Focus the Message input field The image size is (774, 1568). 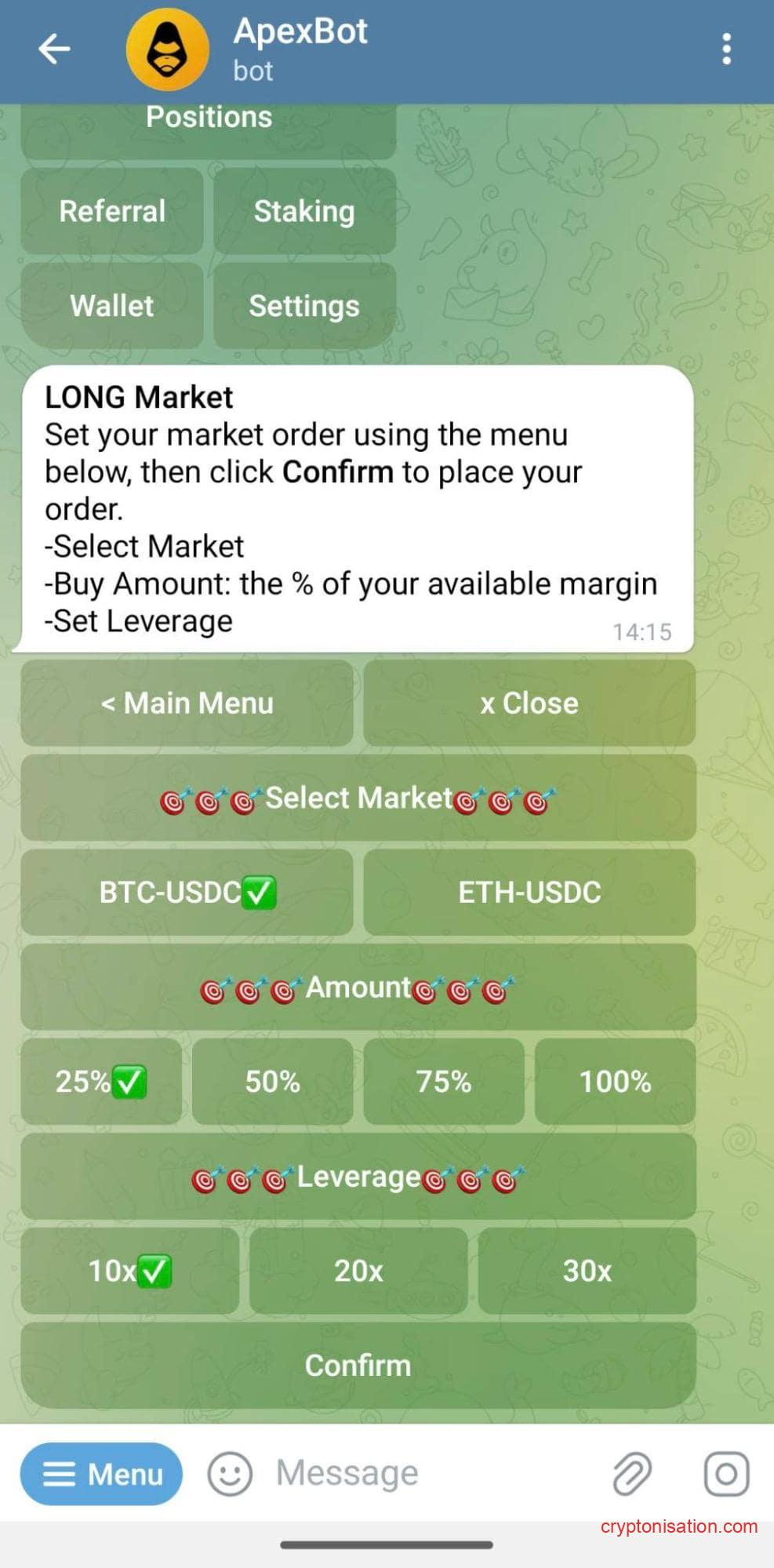click(x=423, y=1474)
